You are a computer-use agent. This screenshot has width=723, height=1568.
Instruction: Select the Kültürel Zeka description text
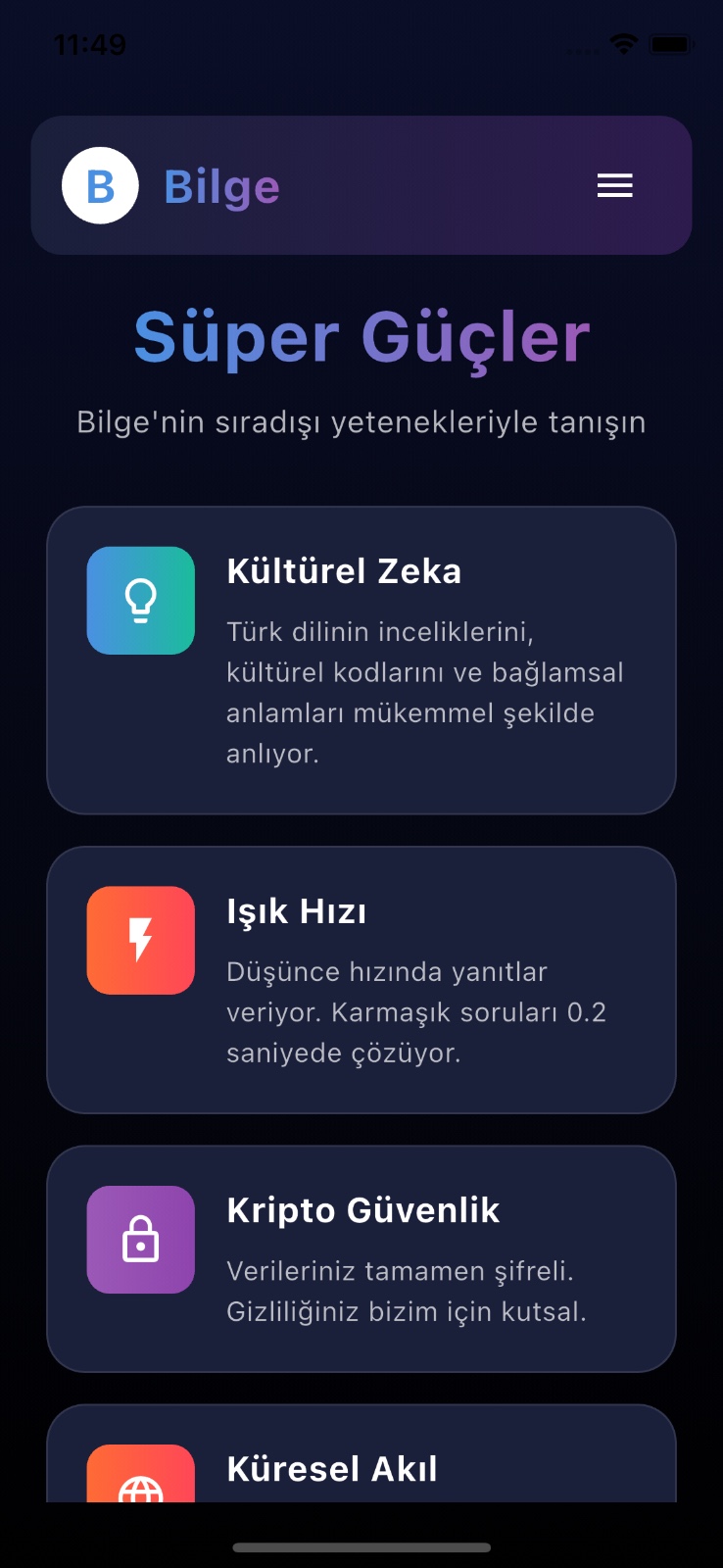pyautogui.click(x=423, y=693)
